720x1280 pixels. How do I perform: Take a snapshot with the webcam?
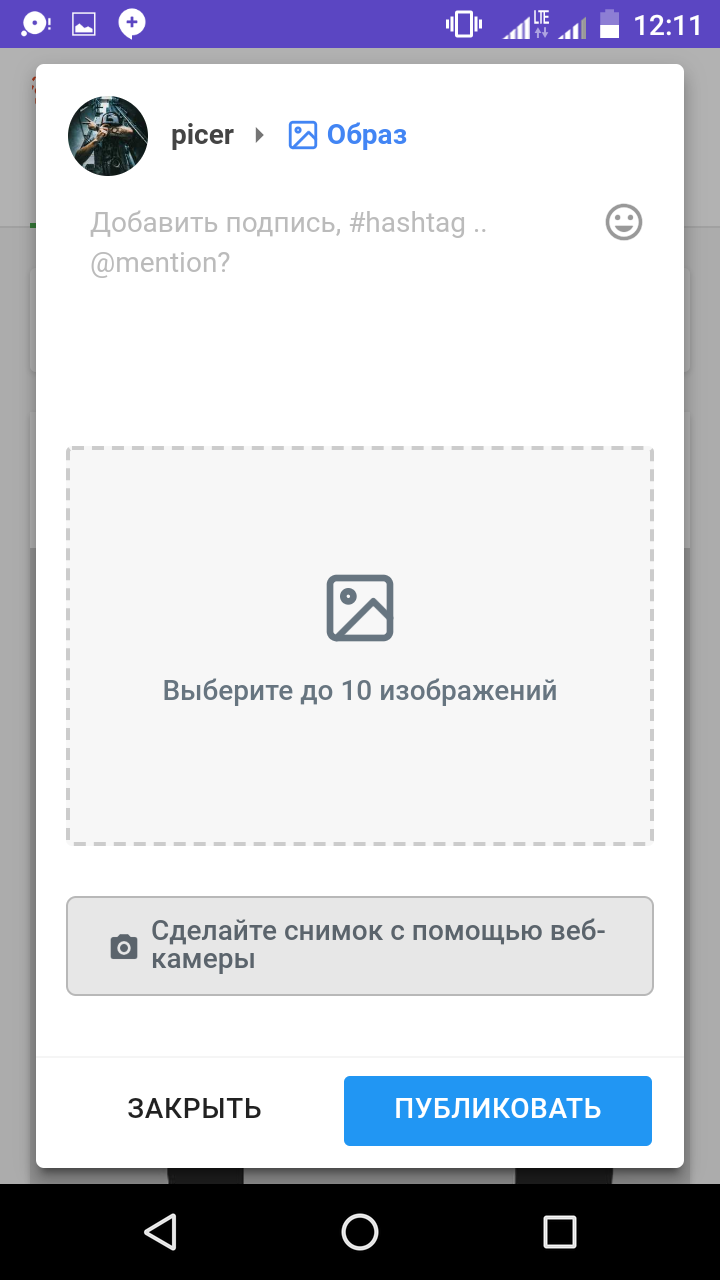[360, 946]
